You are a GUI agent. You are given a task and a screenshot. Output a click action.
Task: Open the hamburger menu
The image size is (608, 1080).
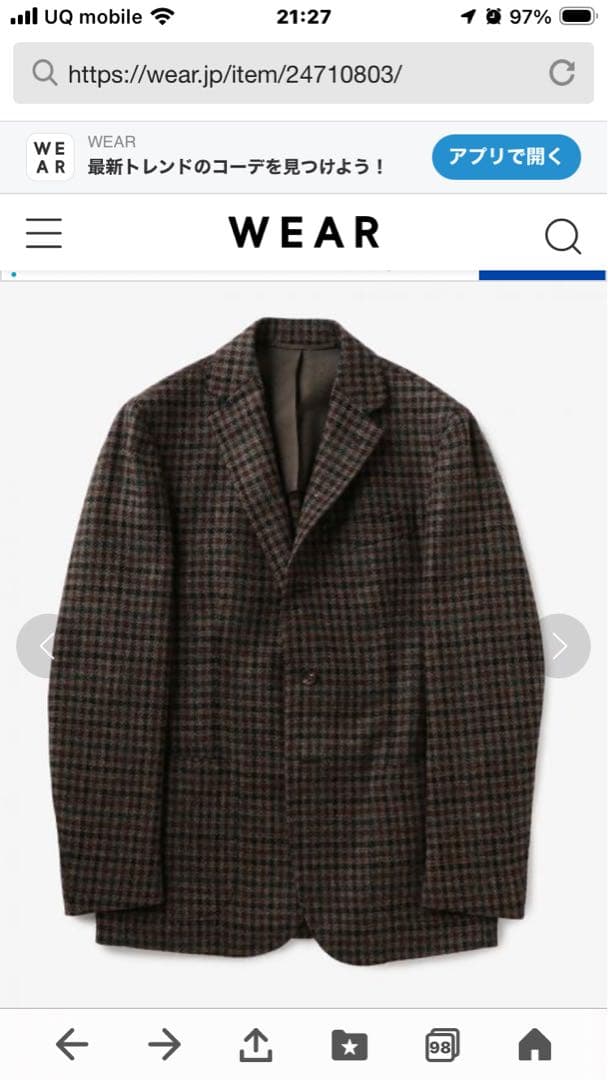tap(44, 233)
